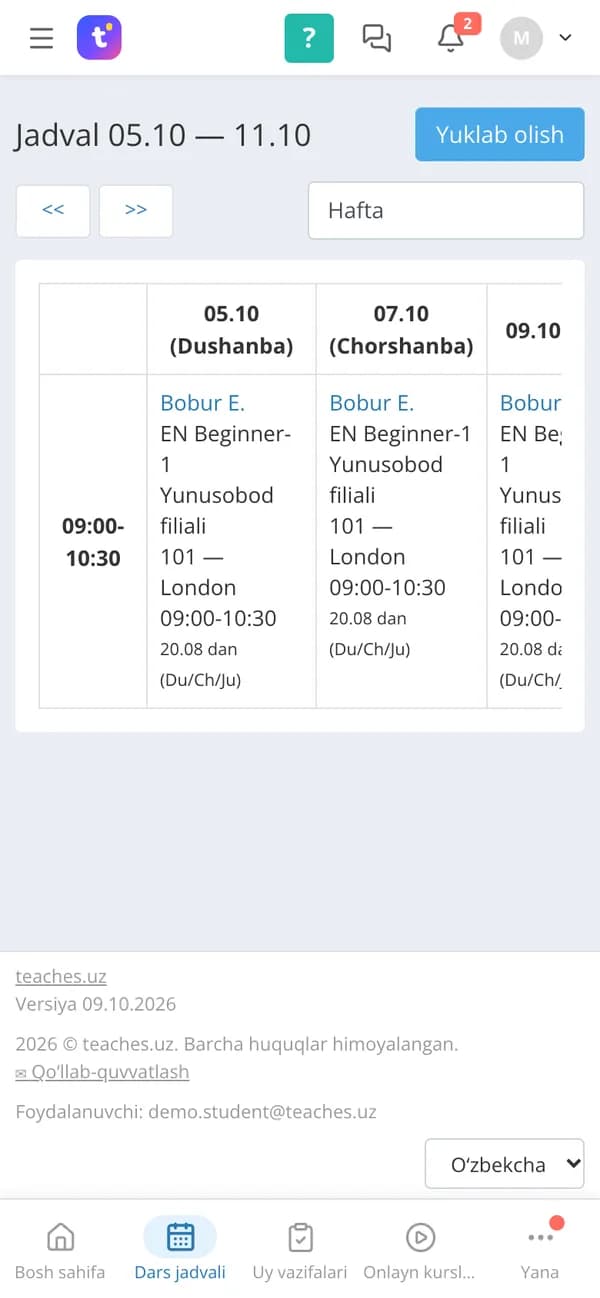Go to the previous week
The height and width of the screenshot is (1298, 600).
[53, 210]
